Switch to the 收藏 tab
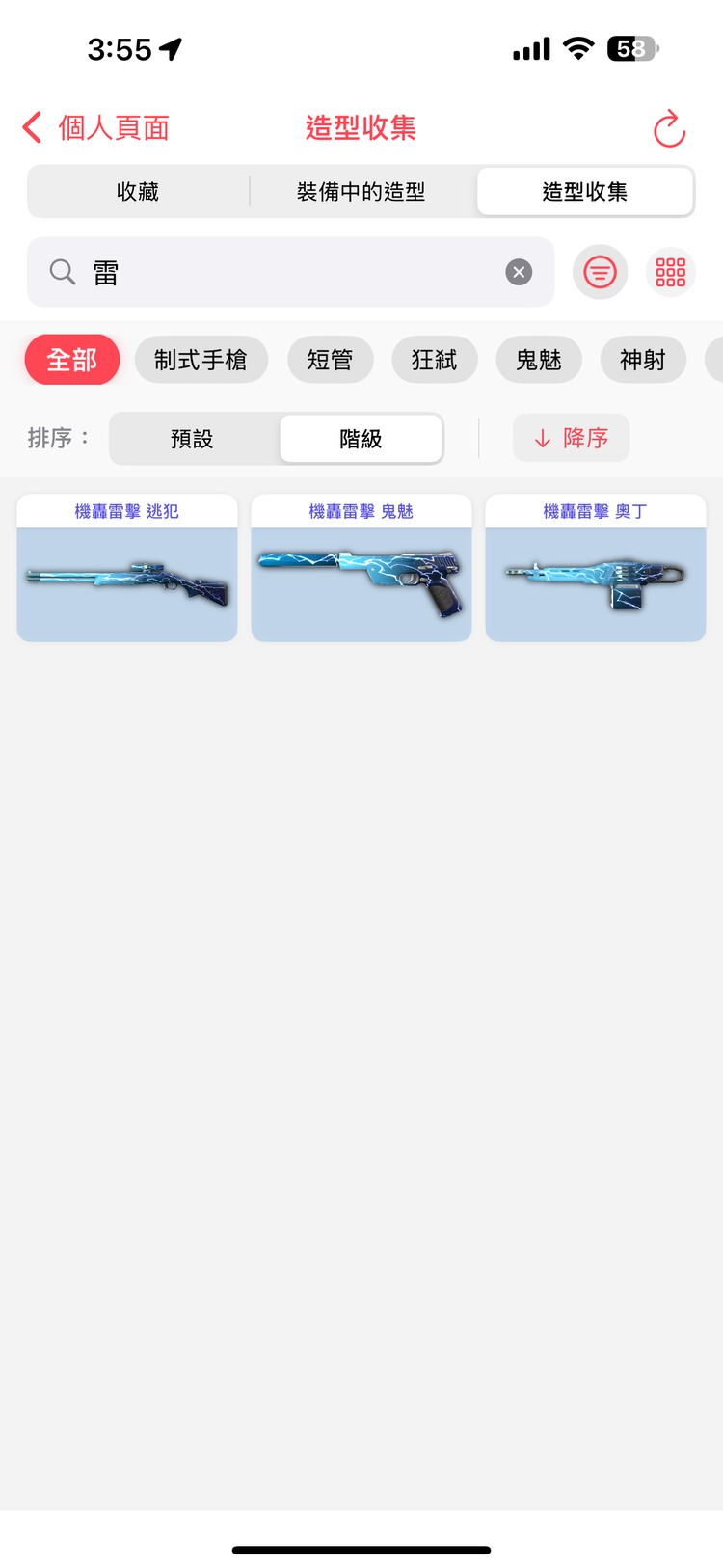 138,191
